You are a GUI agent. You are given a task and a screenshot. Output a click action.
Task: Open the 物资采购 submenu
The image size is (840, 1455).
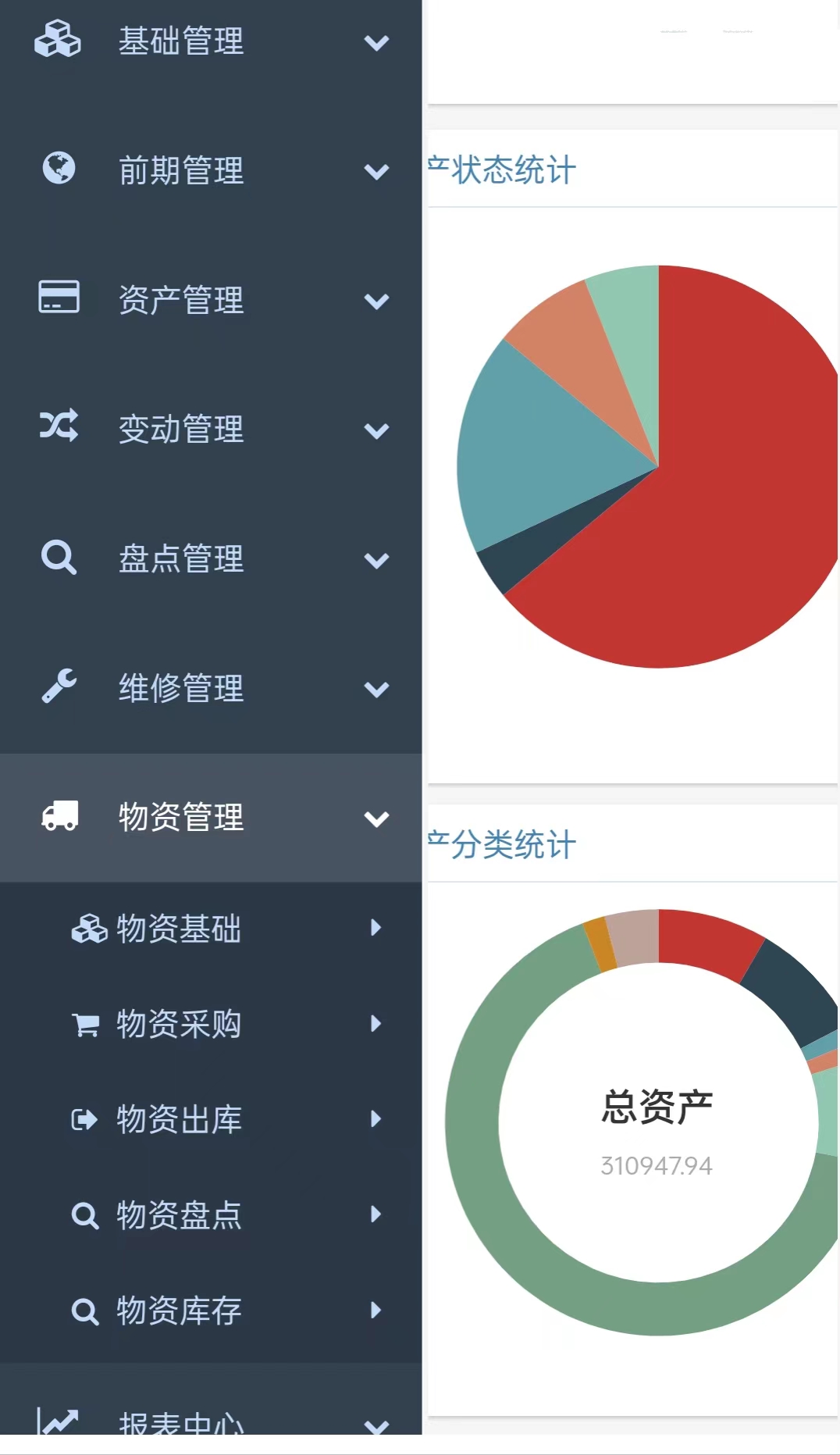tap(211, 1024)
